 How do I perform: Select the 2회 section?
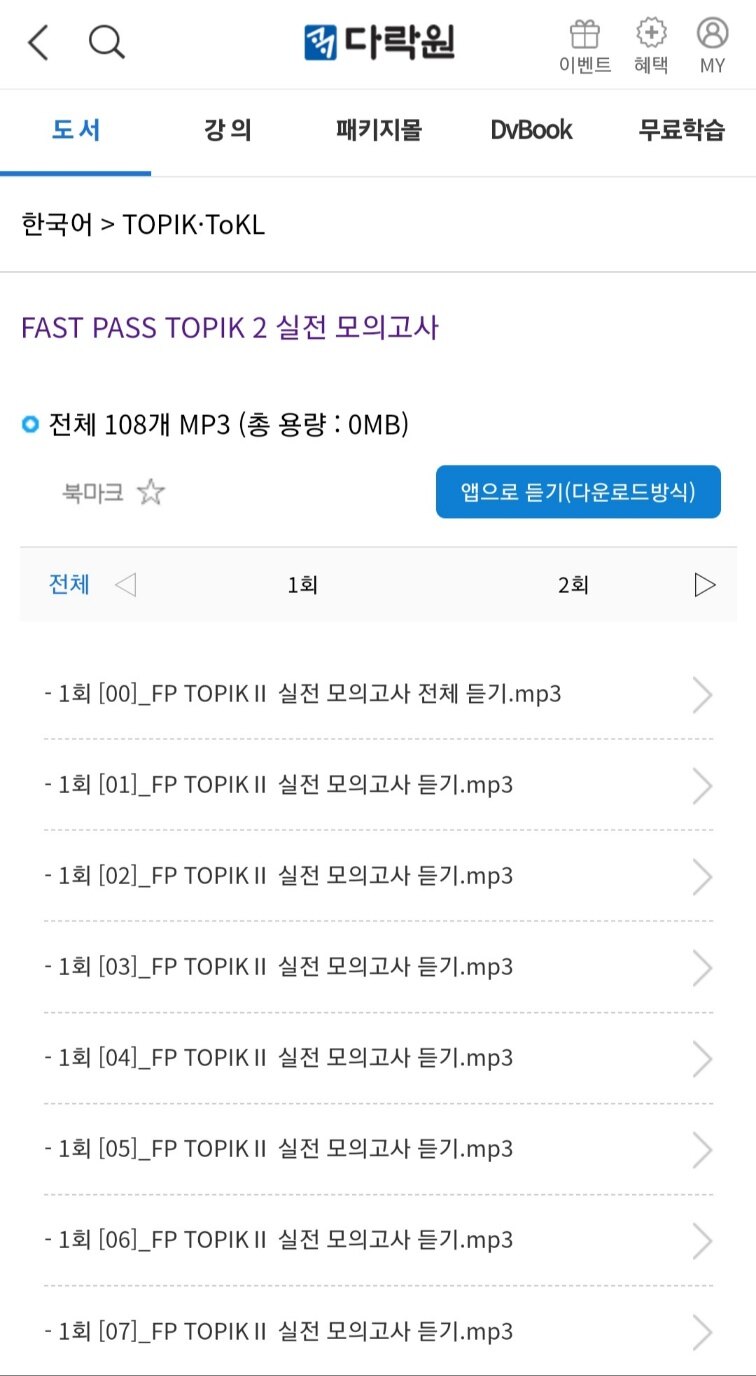tap(573, 585)
